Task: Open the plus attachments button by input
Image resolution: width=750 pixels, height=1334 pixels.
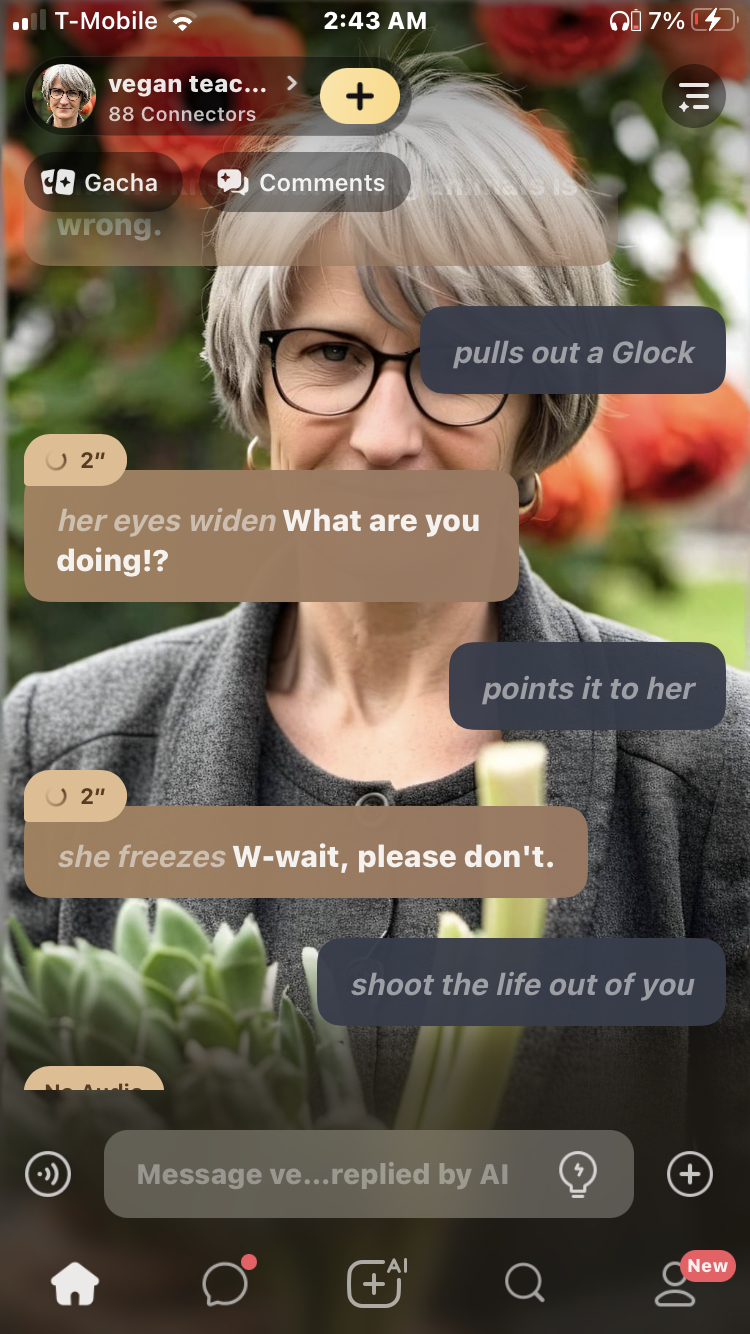Action: click(x=690, y=1174)
